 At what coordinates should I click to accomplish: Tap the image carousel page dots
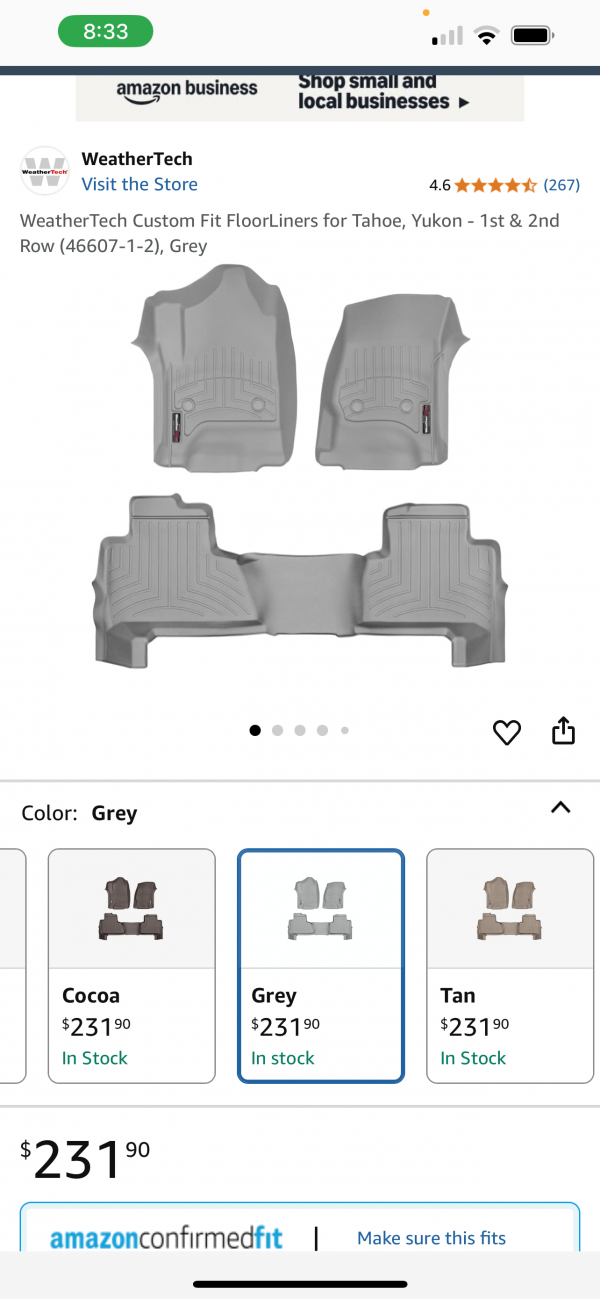click(x=299, y=731)
